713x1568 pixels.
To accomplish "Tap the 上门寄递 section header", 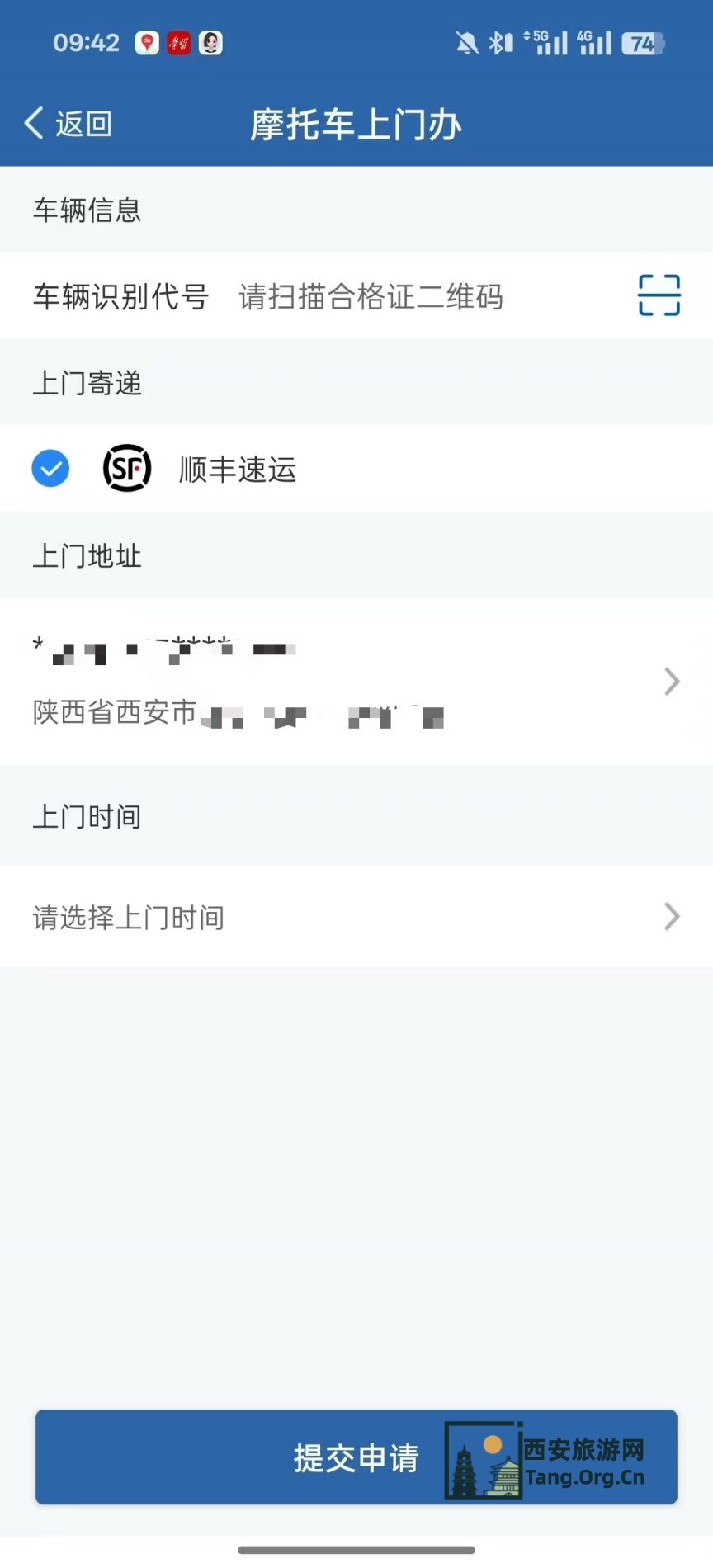I will 87,383.
